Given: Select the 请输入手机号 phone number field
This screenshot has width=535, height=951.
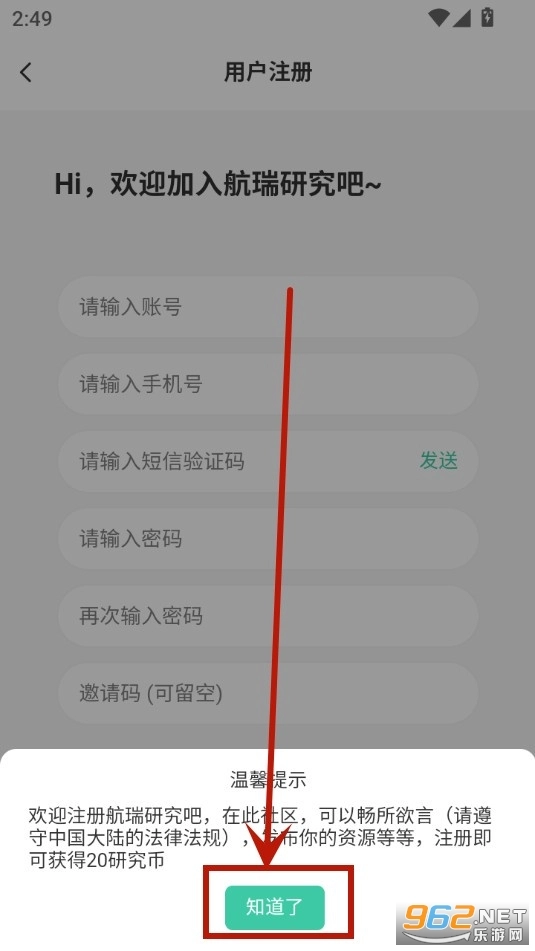Looking at the screenshot, I should 268,384.
